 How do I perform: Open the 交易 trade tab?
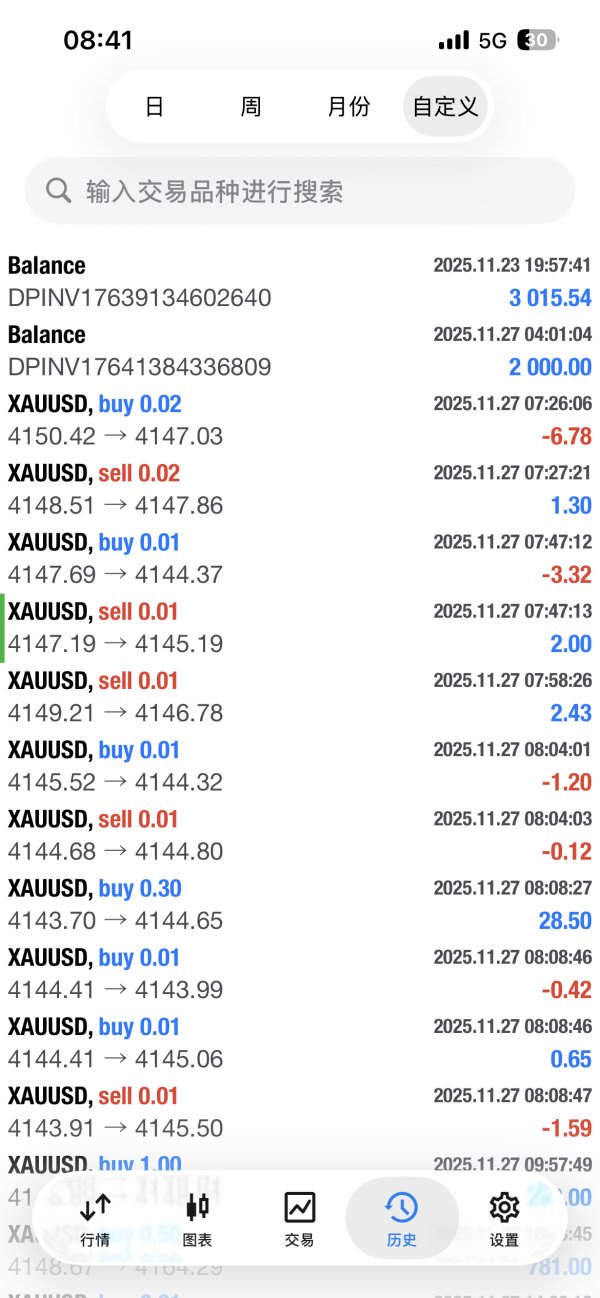(299, 1220)
